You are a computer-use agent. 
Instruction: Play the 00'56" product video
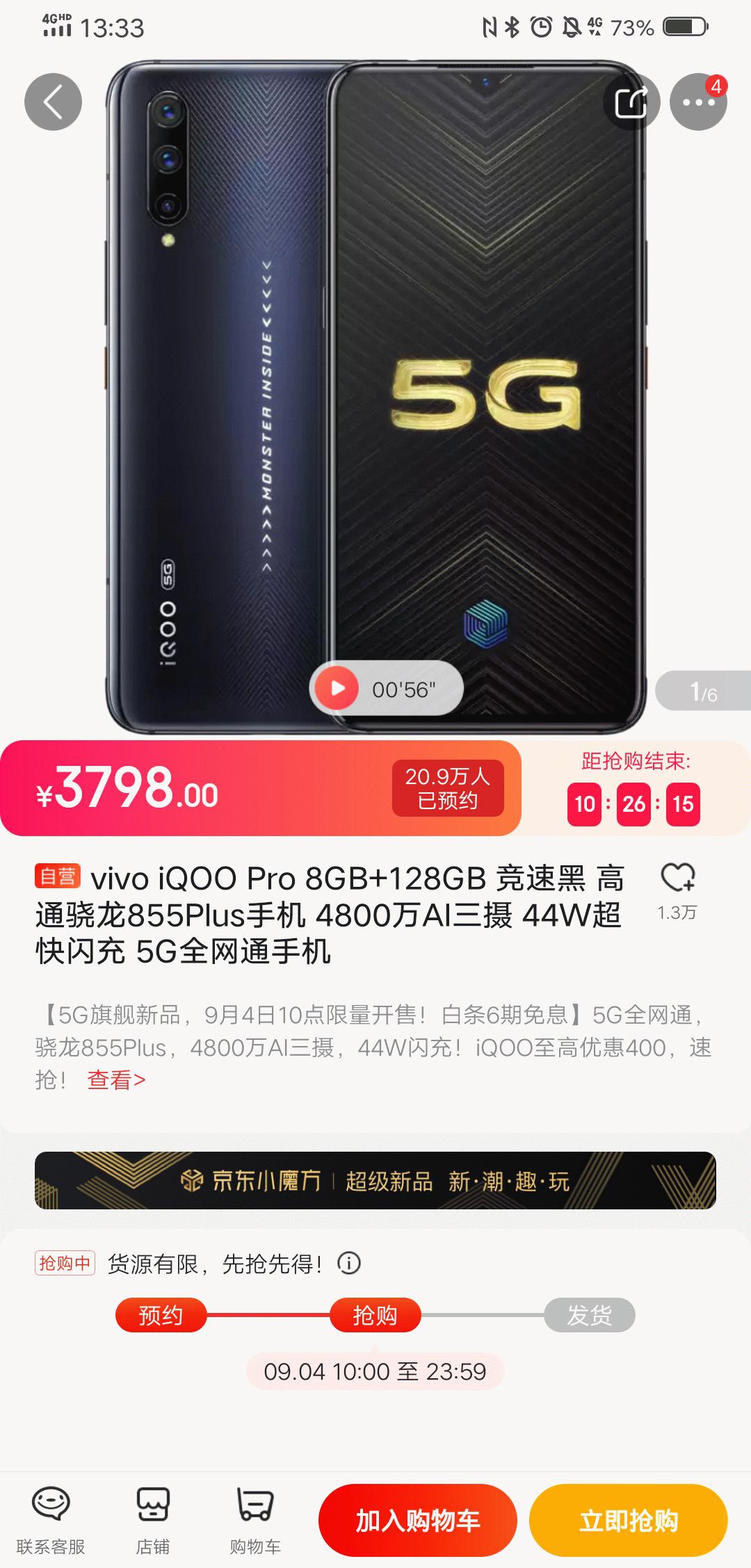337,689
